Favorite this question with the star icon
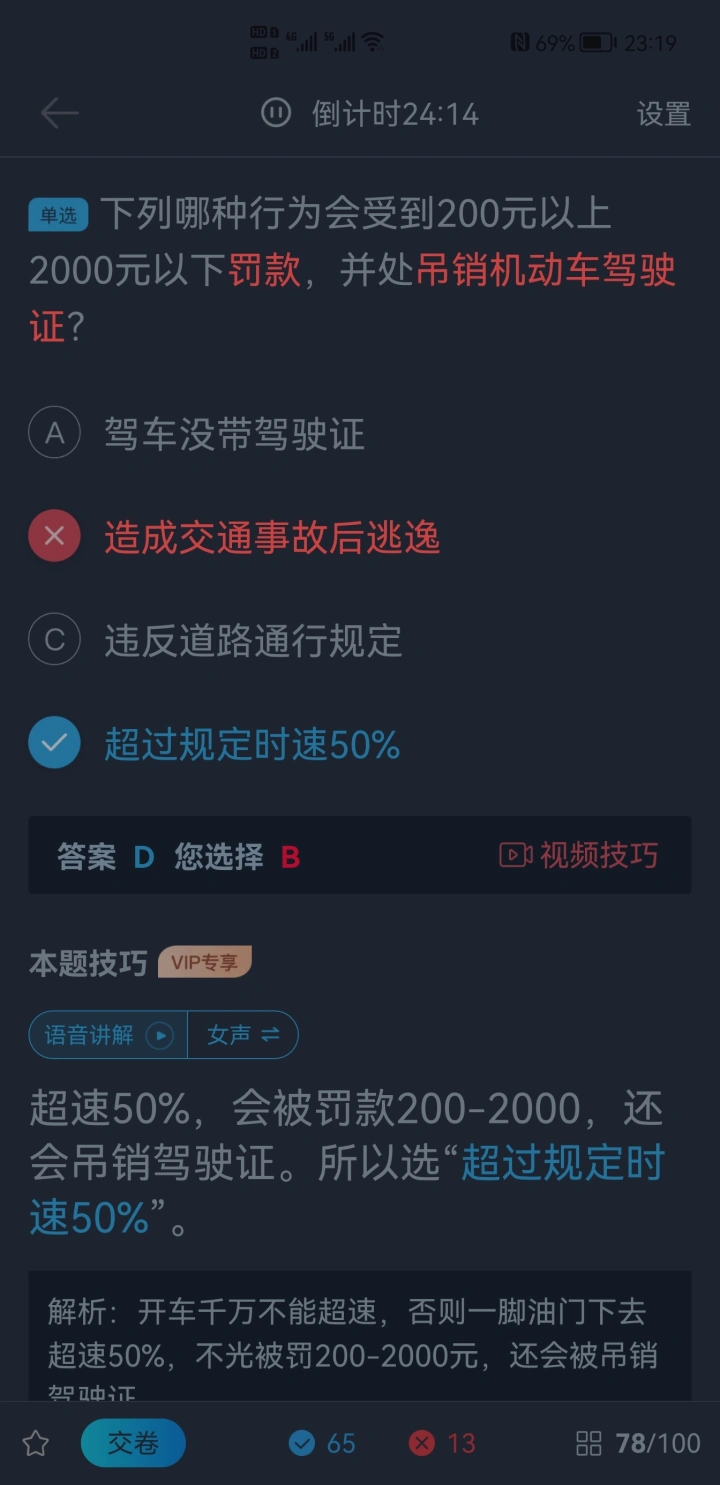Image resolution: width=720 pixels, height=1485 pixels. tap(36, 1443)
